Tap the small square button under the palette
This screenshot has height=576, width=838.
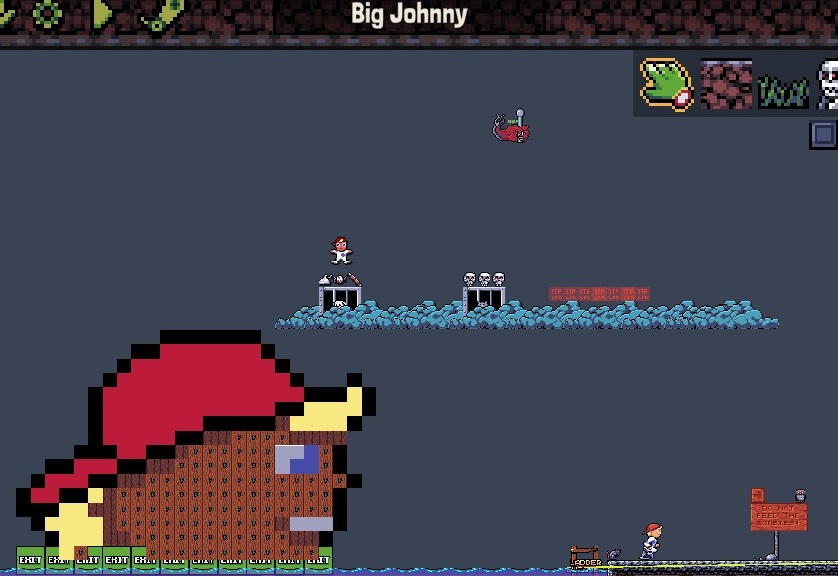823,134
